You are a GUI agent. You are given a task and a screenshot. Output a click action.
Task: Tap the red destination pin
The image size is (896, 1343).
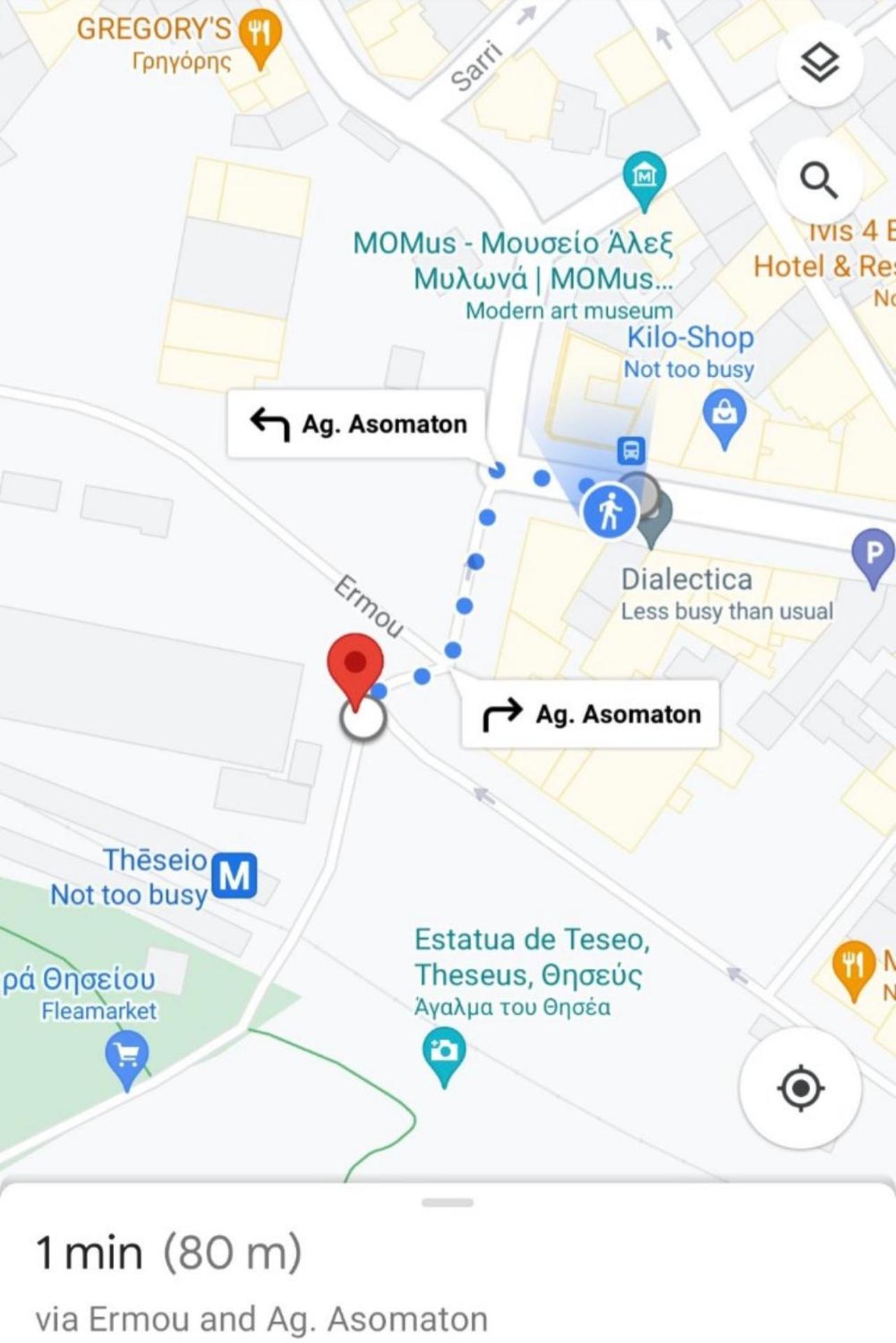pos(356,666)
